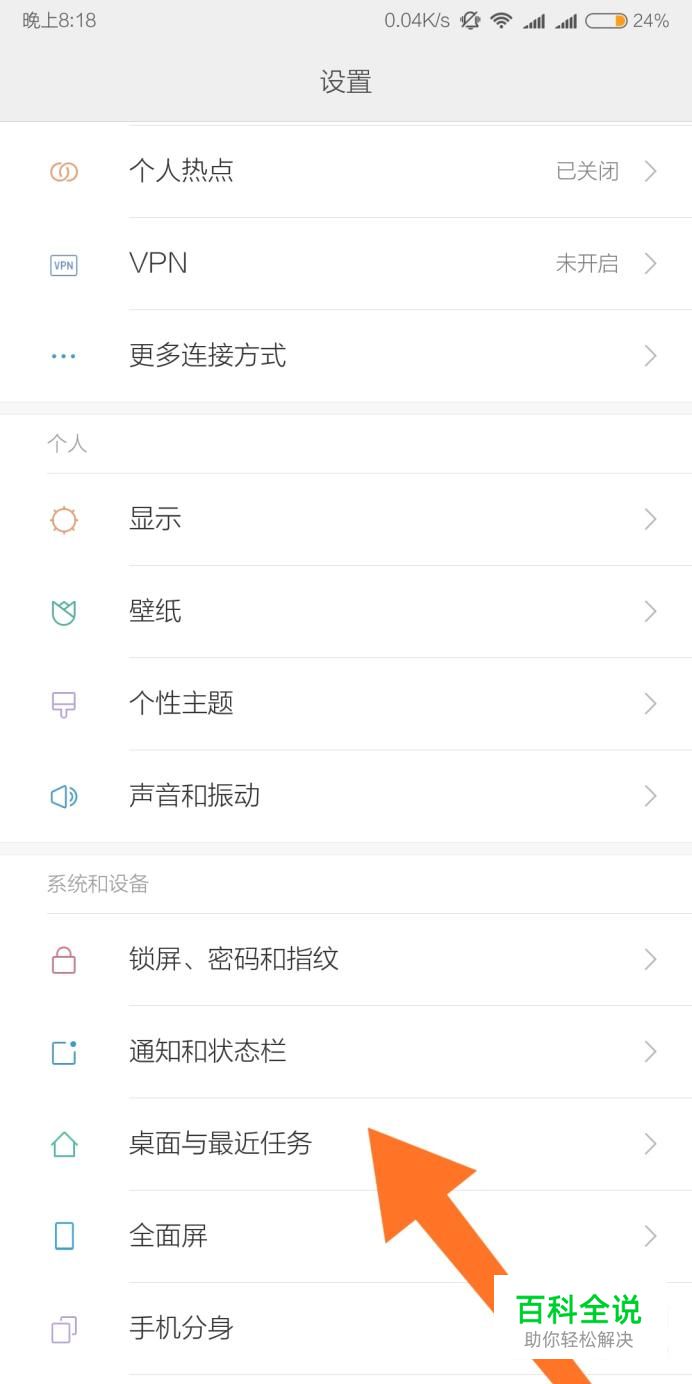Open the VPN settings row
The width and height of the screenshot is (692, 1384).
point(345,264)
